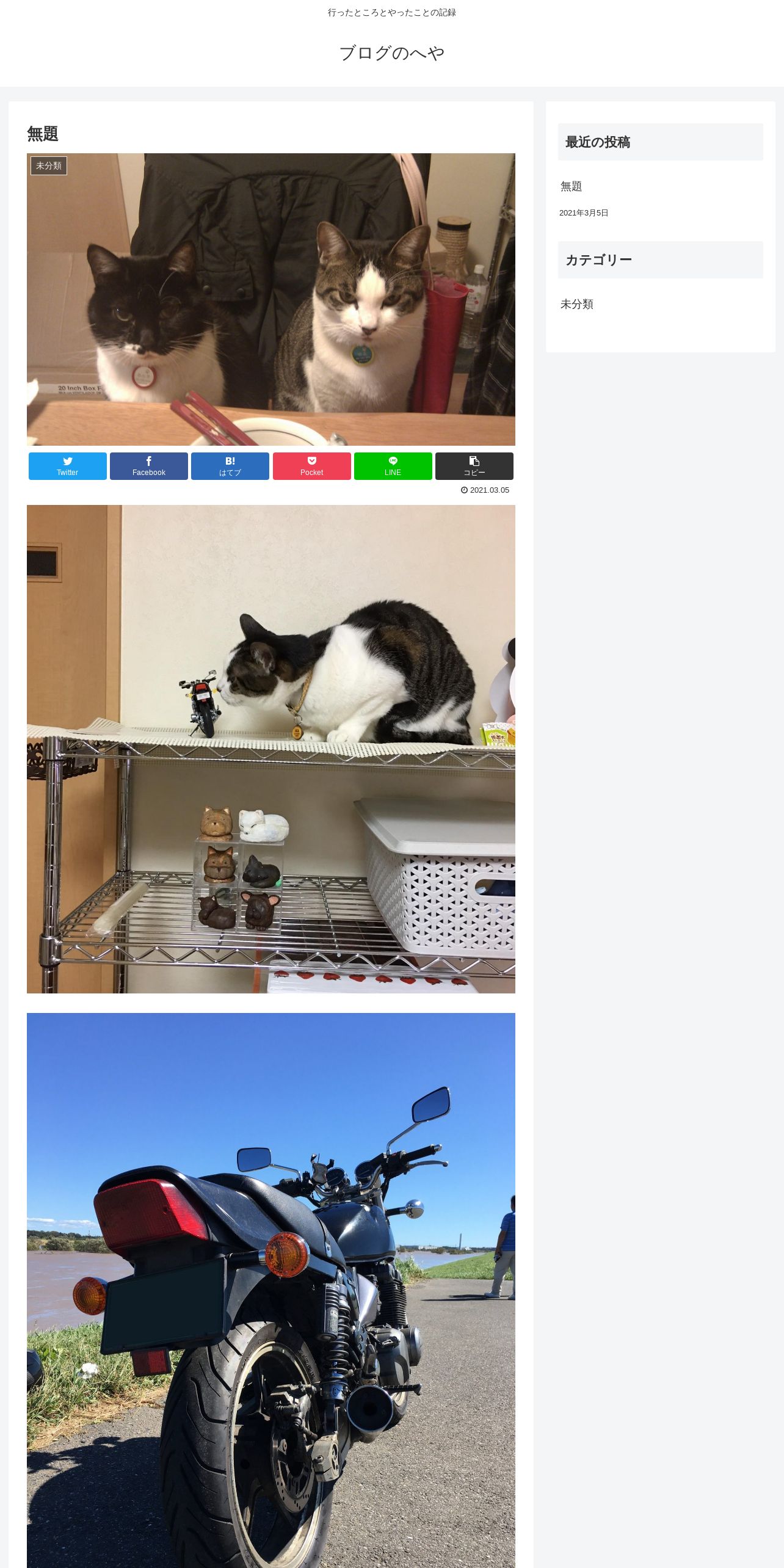Bookmark the post with はてブ
Image resolution: width=784 pixels, height=1568 pixels.
230,466
